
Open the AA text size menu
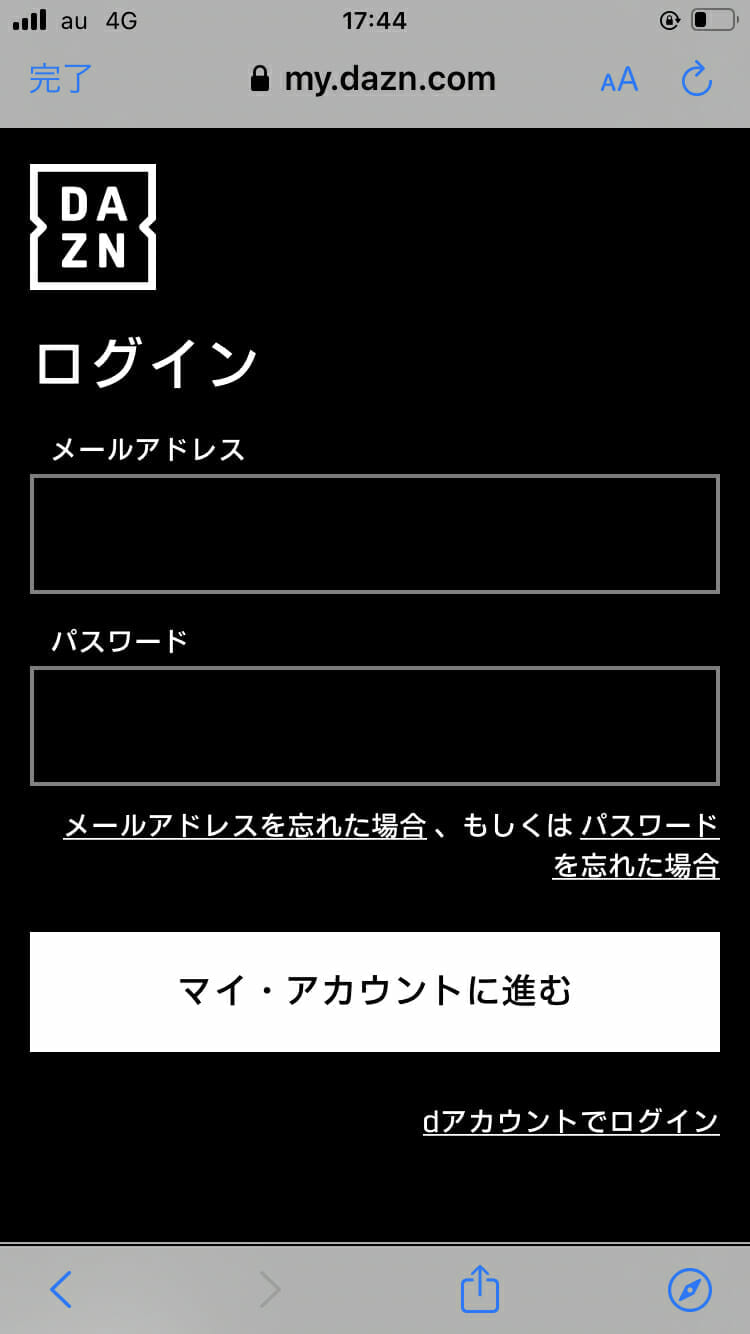pos(619,80)
